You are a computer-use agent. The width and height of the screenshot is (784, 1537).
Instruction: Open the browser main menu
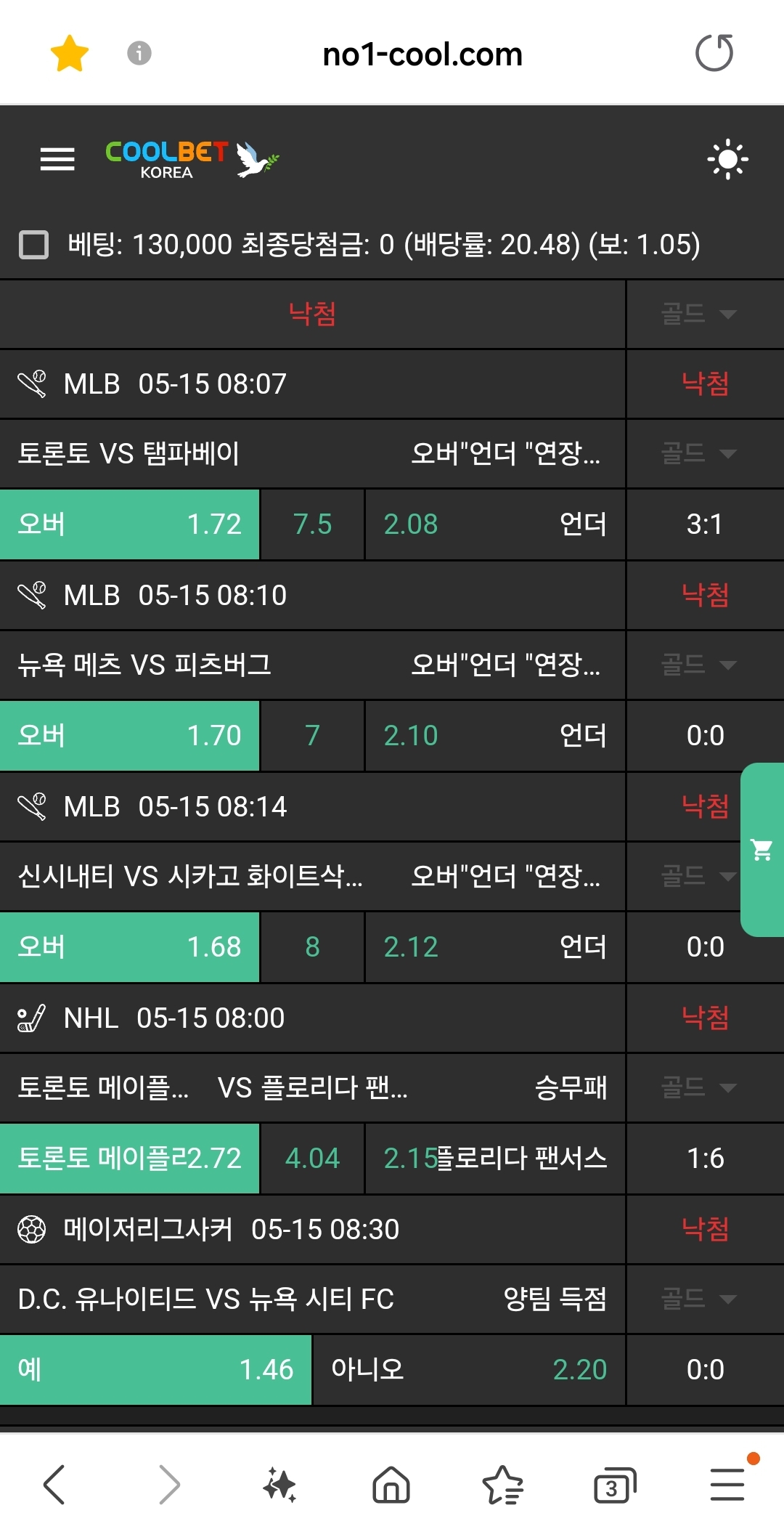tap(727, 1484)
